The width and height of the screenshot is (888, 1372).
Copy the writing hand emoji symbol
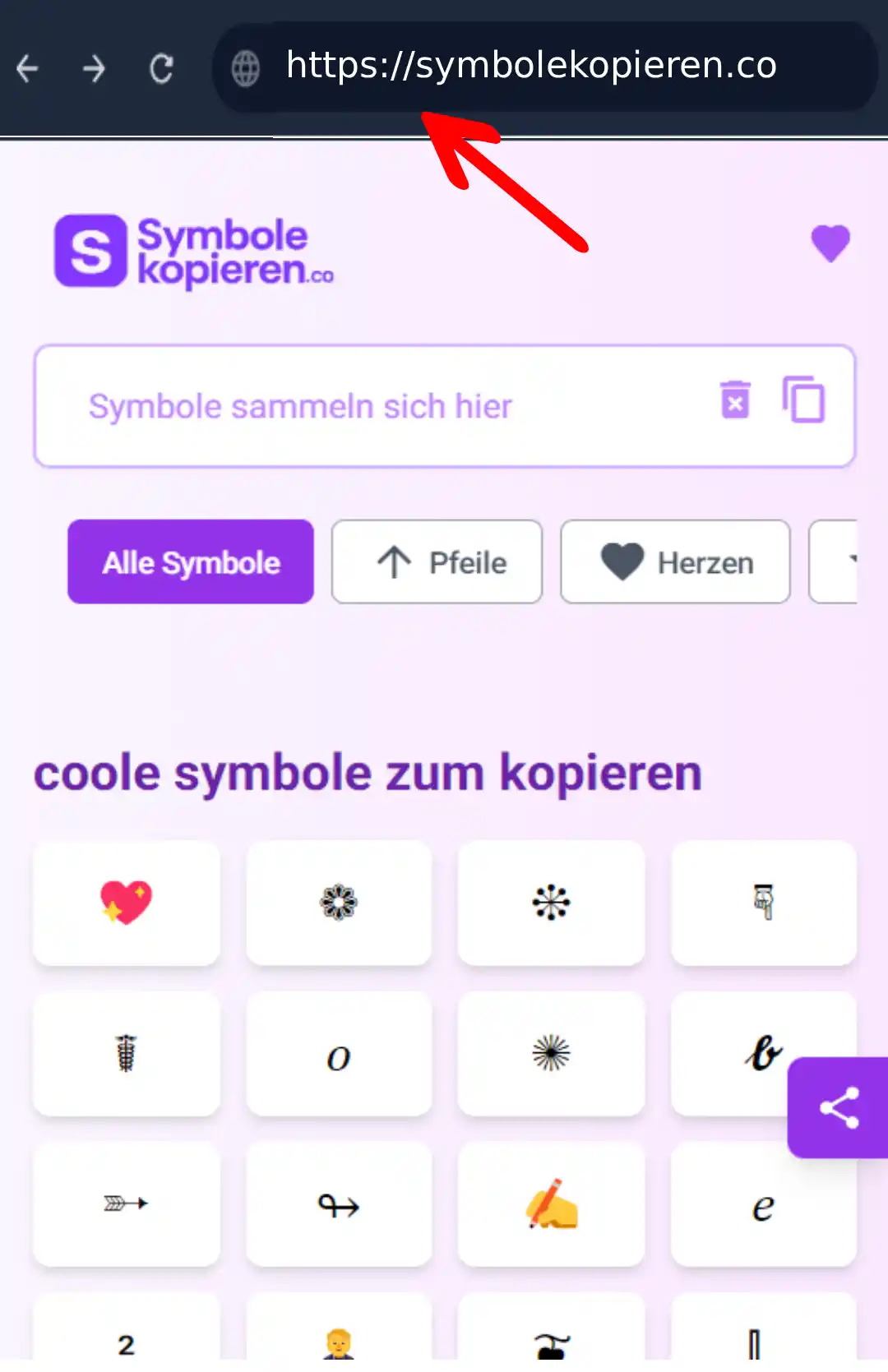pyautogui.click(x=551, y=1204)
